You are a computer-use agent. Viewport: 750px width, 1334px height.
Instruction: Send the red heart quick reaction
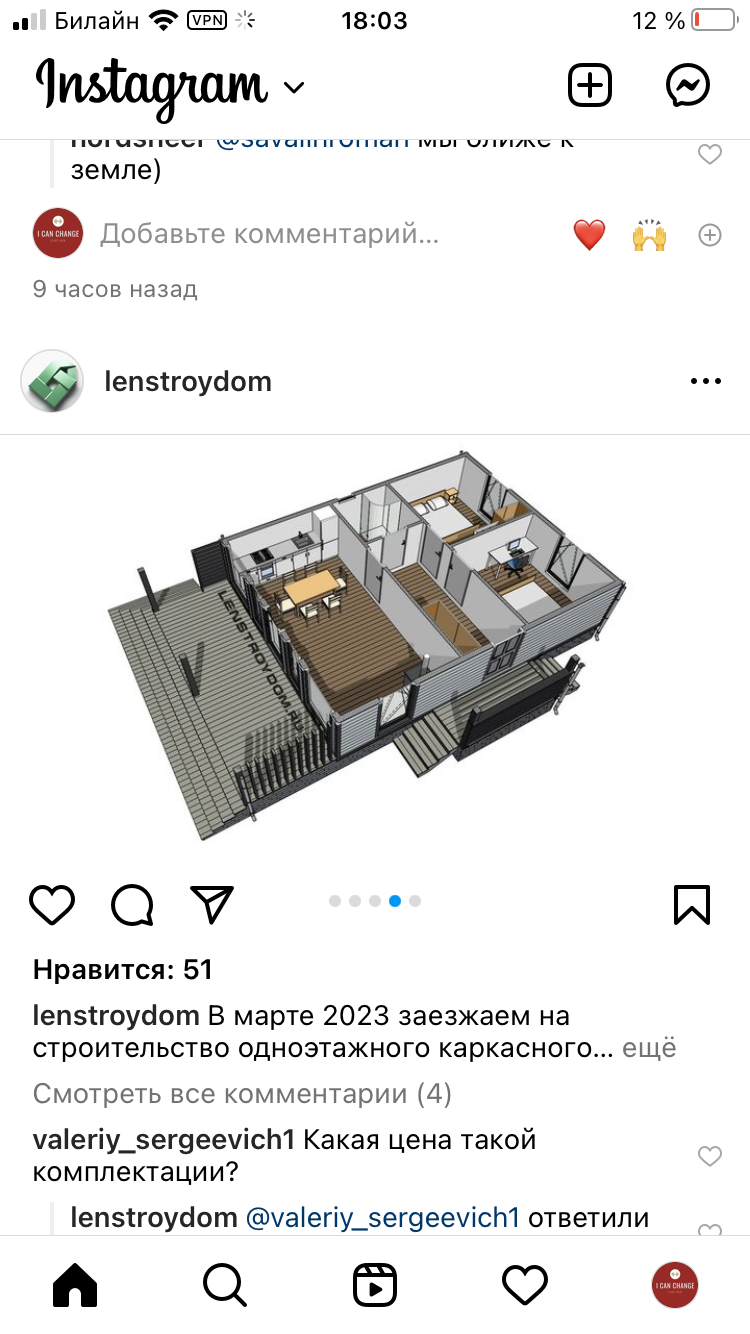590,235
